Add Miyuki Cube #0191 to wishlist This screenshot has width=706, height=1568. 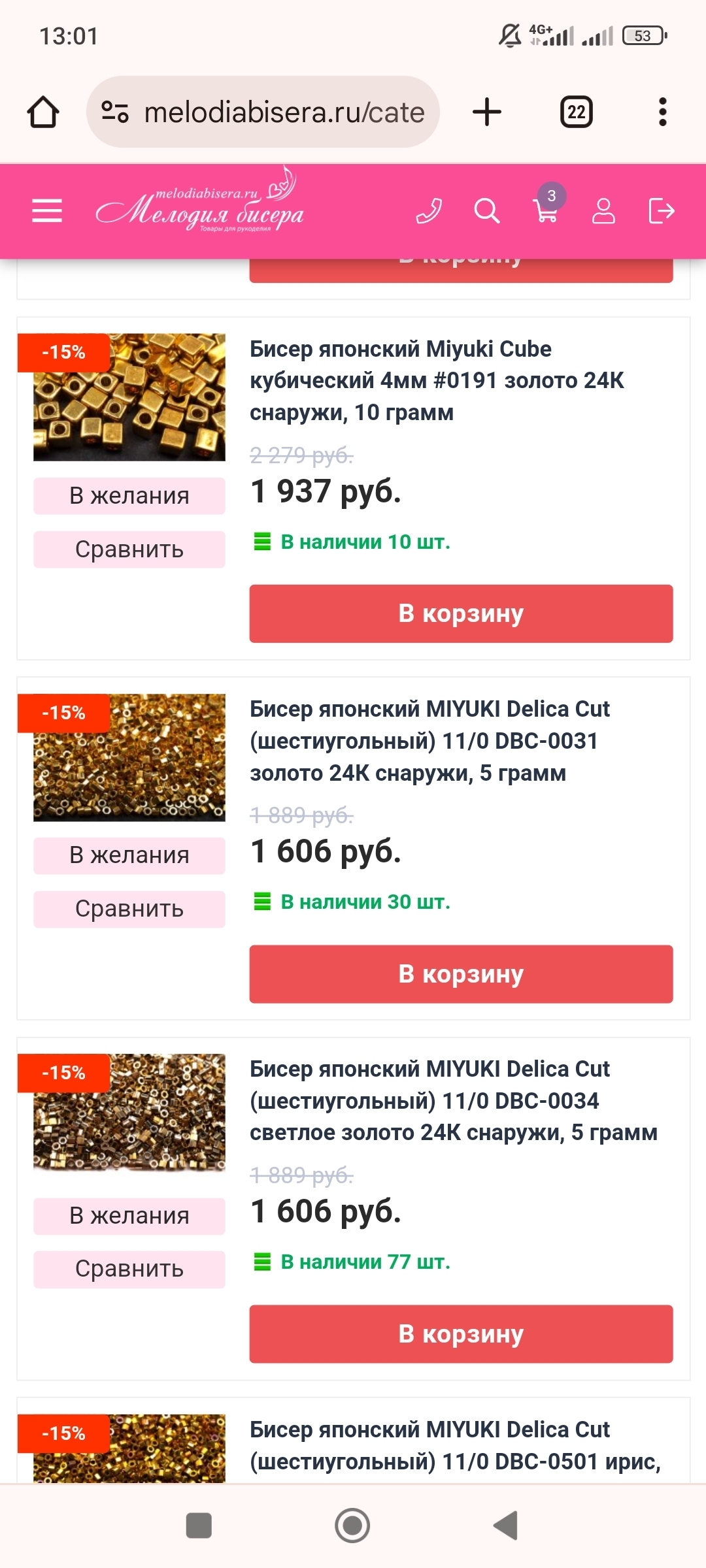click(x=129, y=496)
